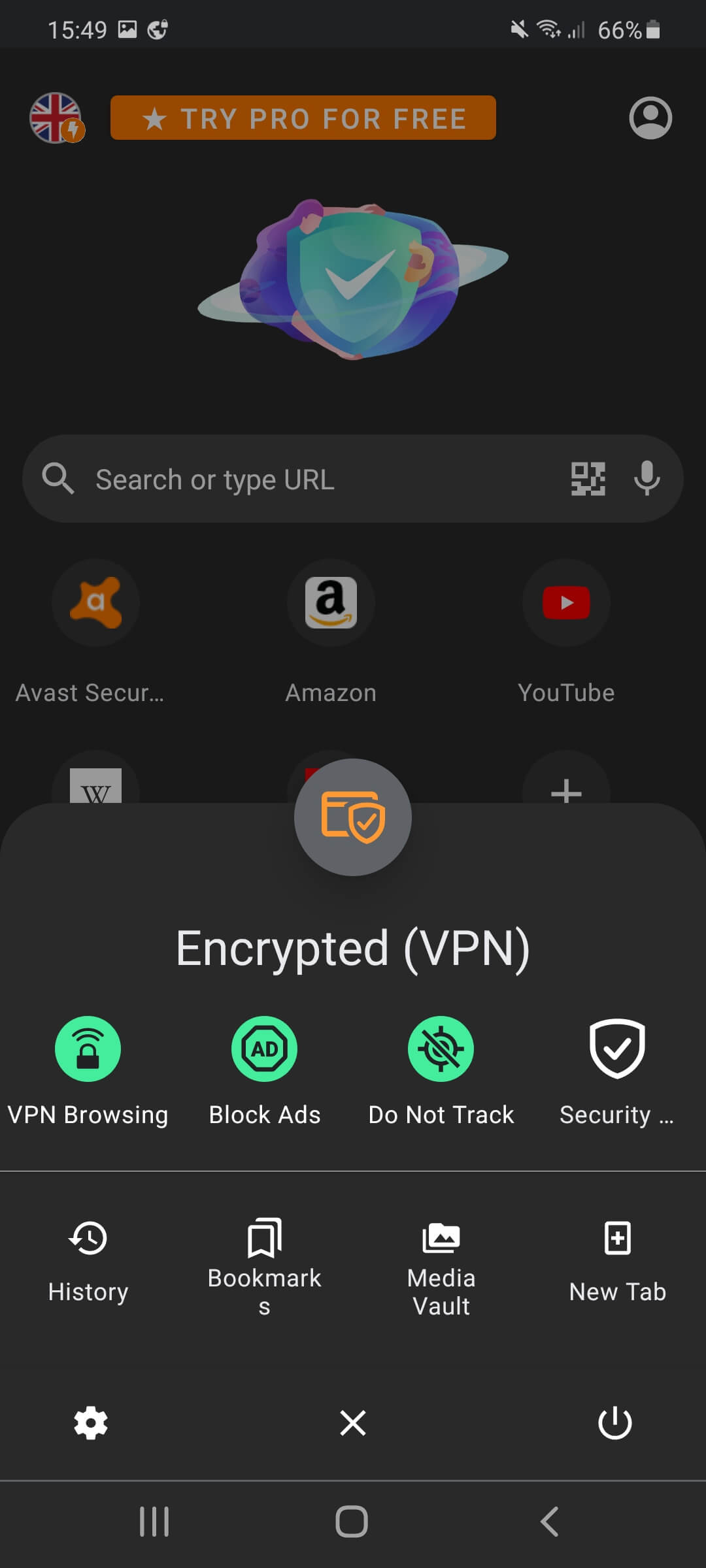
Task: Open Avast Security shortcut
Action: click(95, 603)
